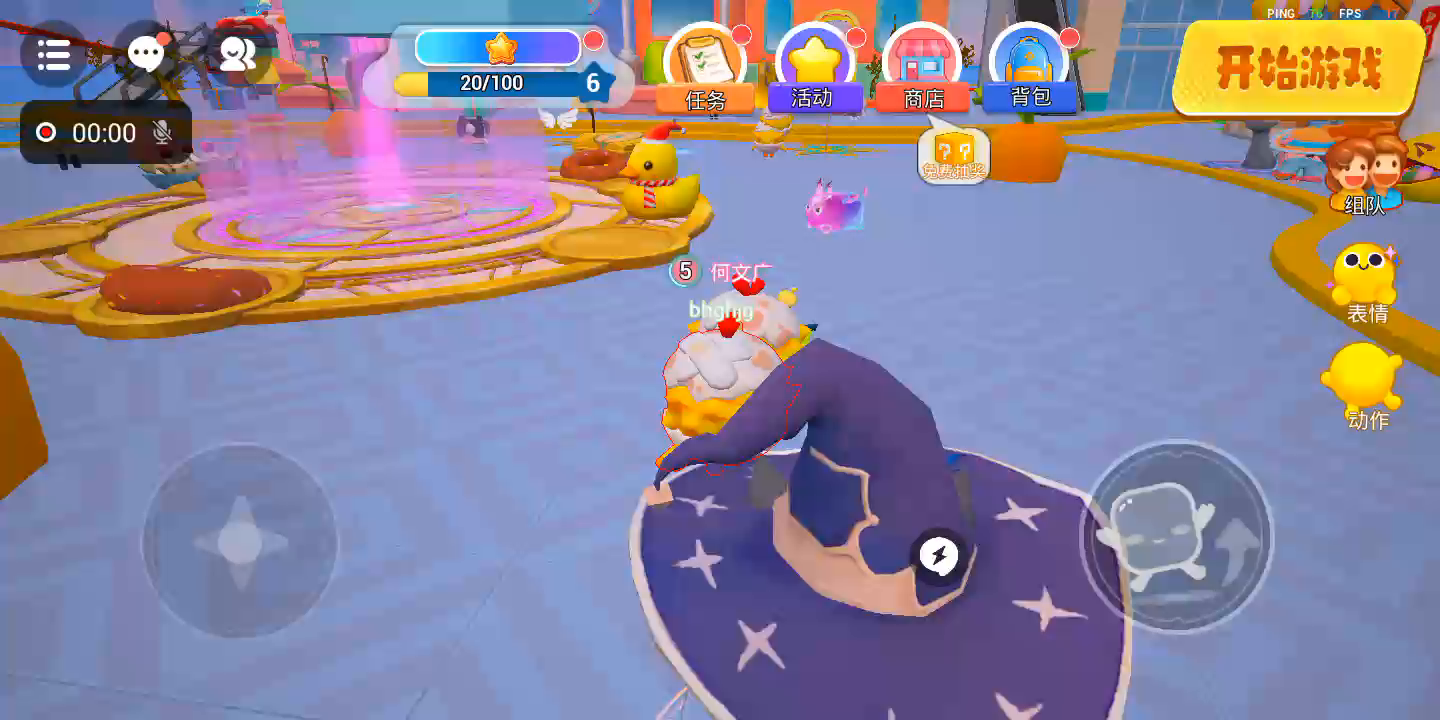
Task: Open the friends list icon
Action: pos(238,54)
